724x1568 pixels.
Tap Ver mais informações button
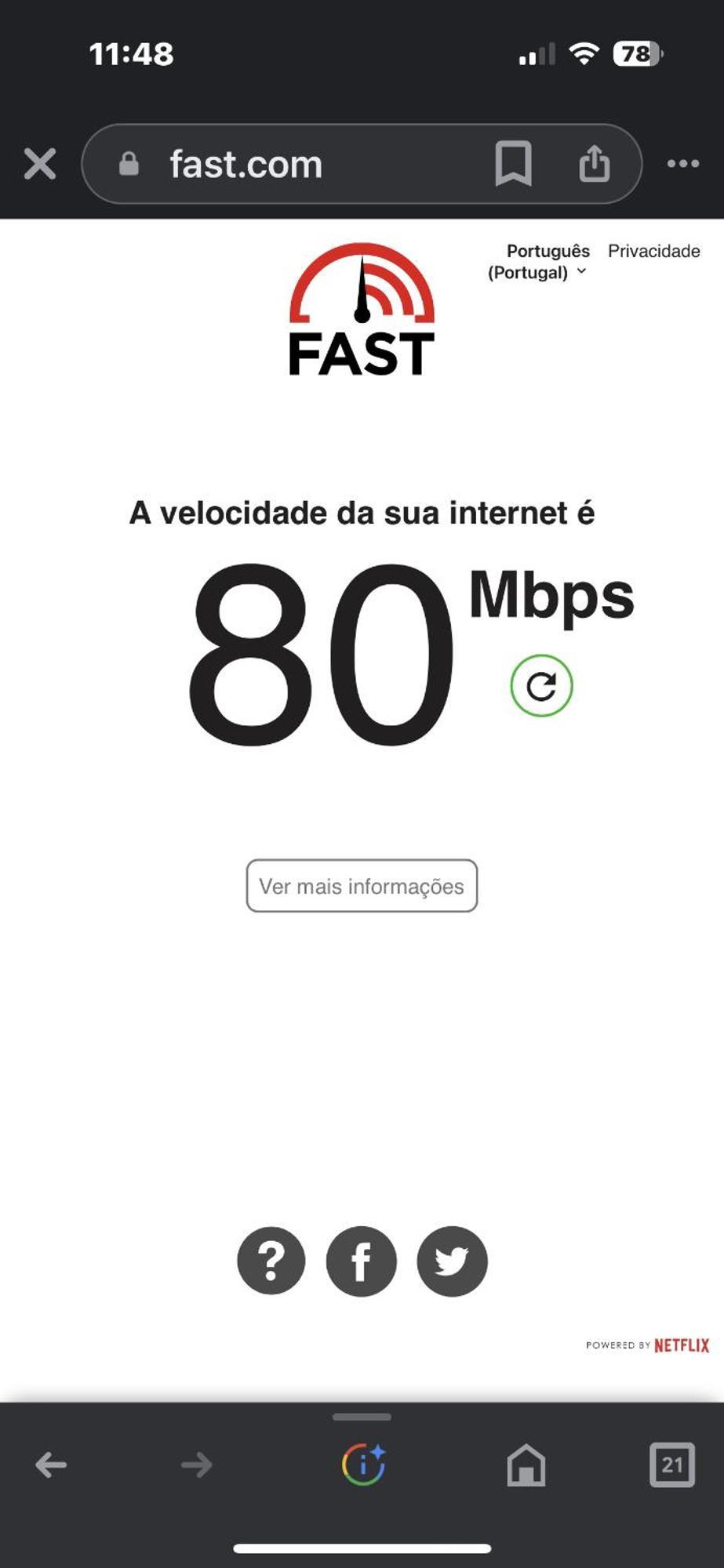[362, 886]
